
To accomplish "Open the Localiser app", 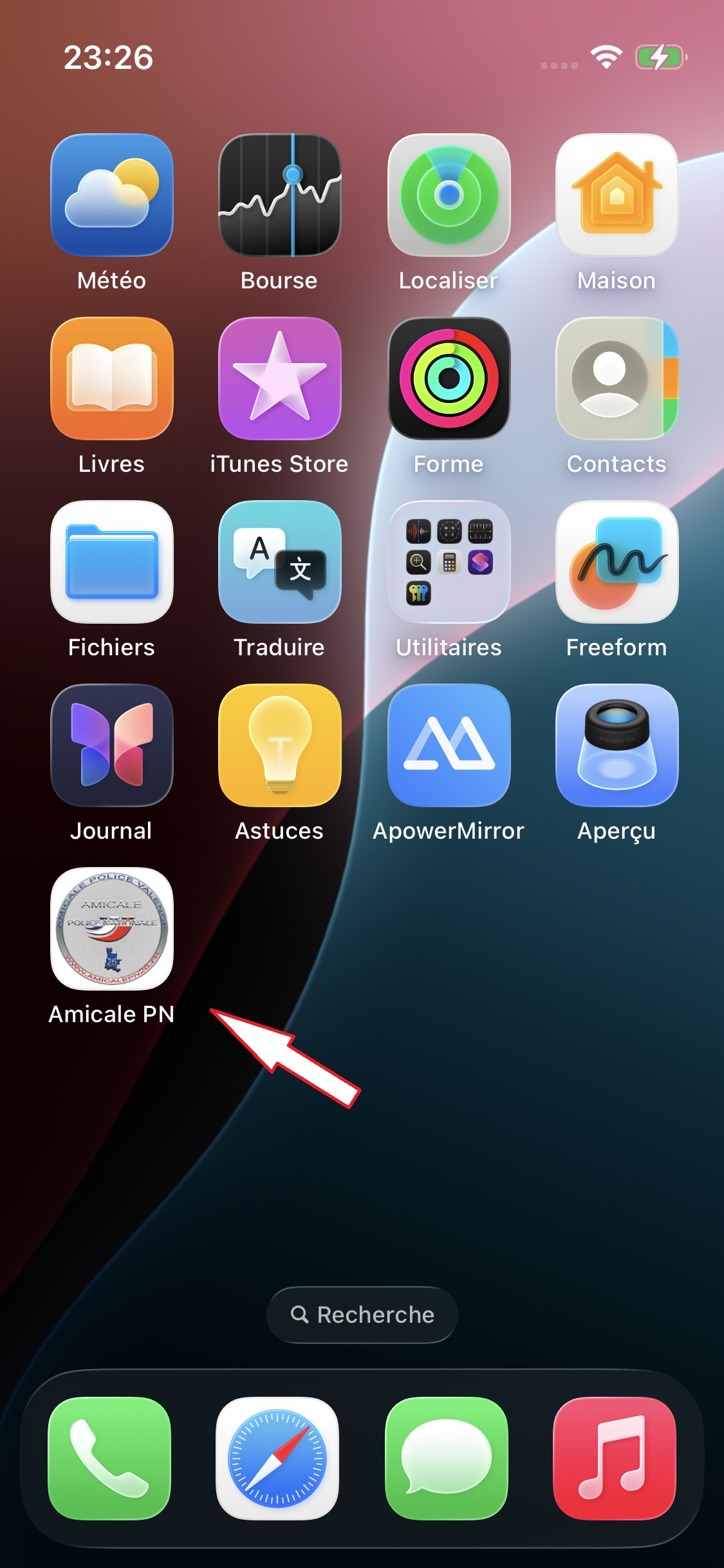I will click(x=449, y=194).
